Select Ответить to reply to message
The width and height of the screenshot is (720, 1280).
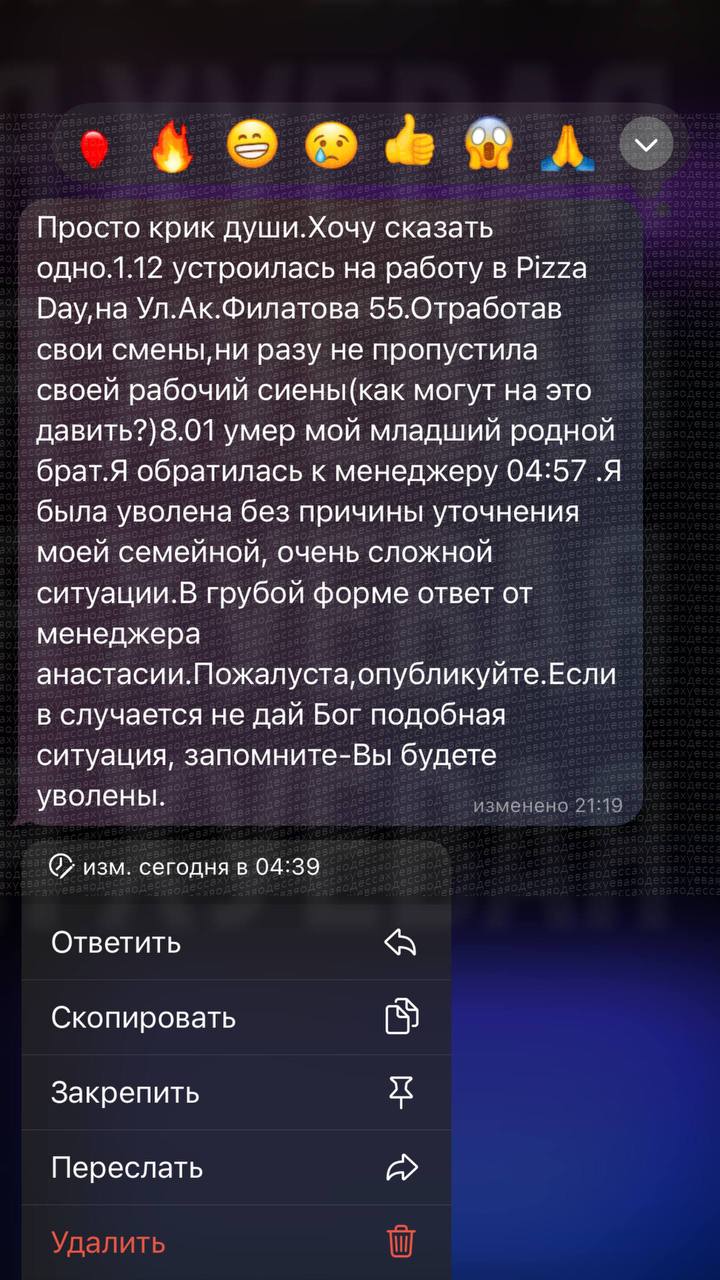coord(236,942)
